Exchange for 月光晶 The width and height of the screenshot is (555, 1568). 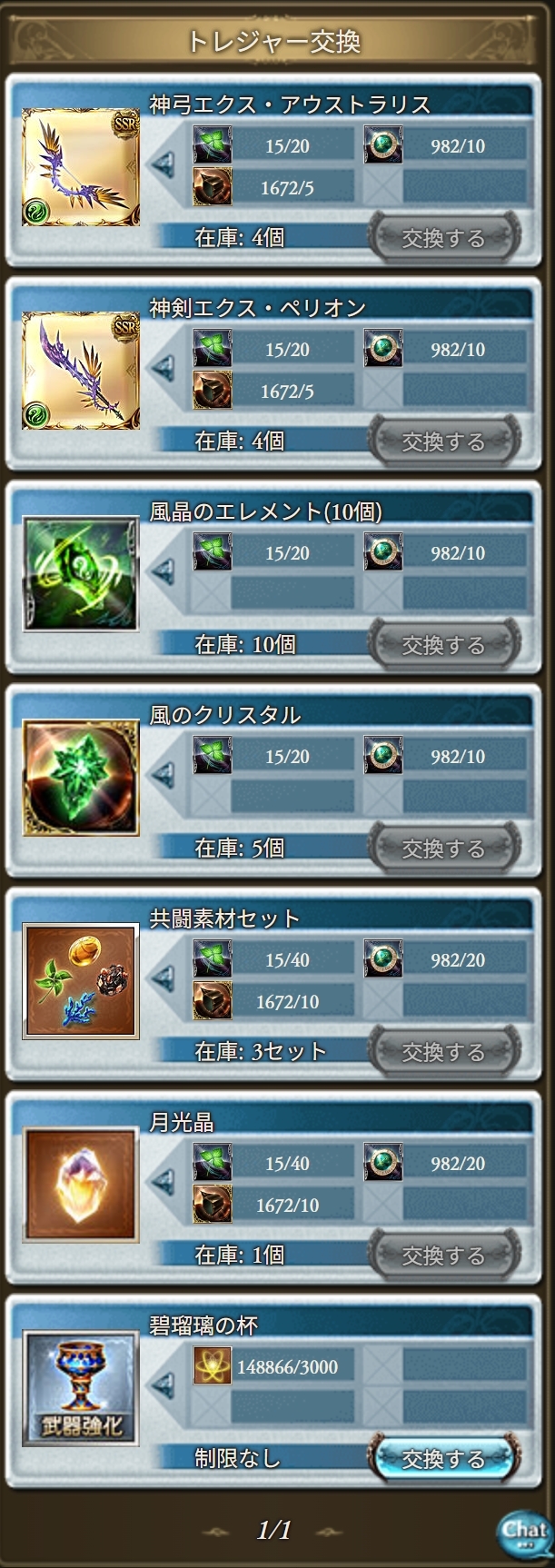(444, 1255)
